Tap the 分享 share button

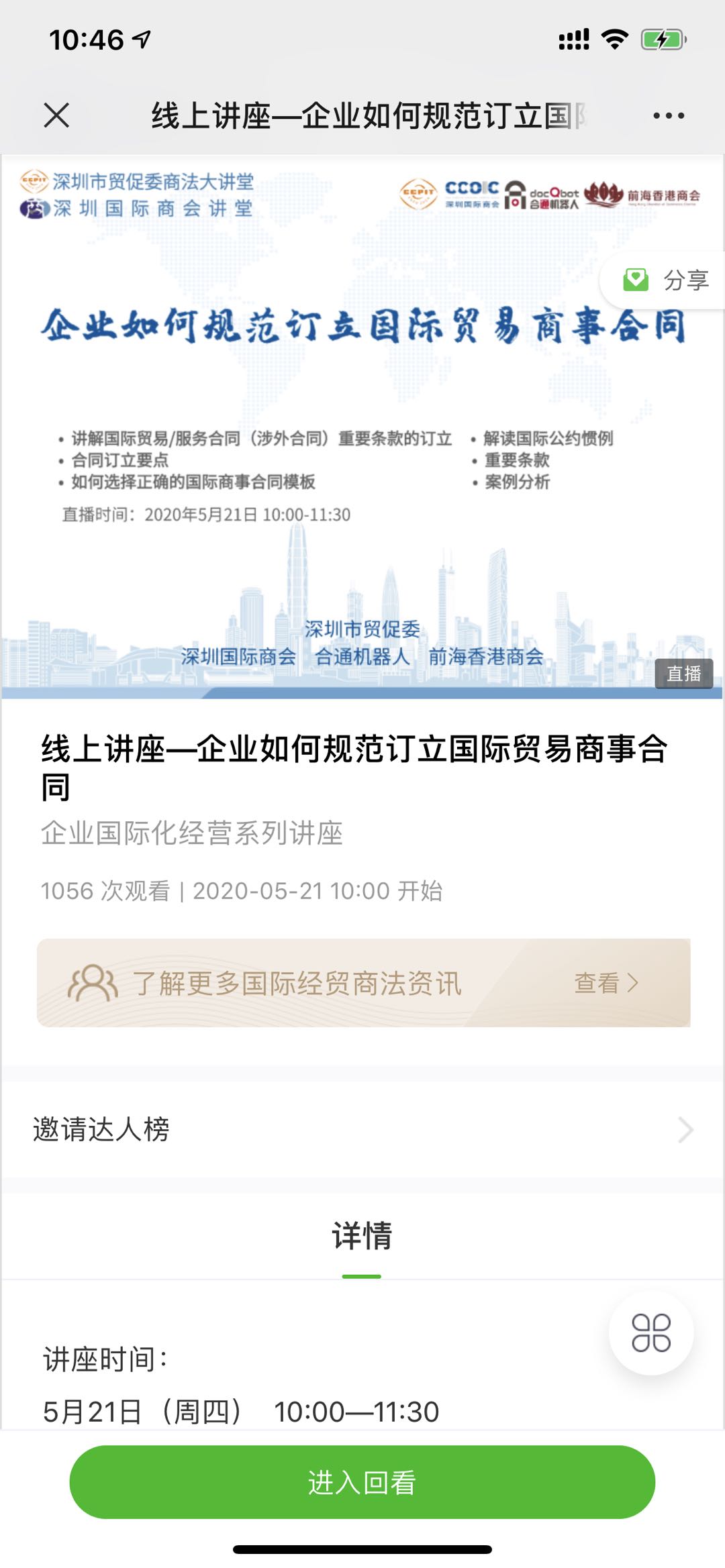[x=665, y=280]
